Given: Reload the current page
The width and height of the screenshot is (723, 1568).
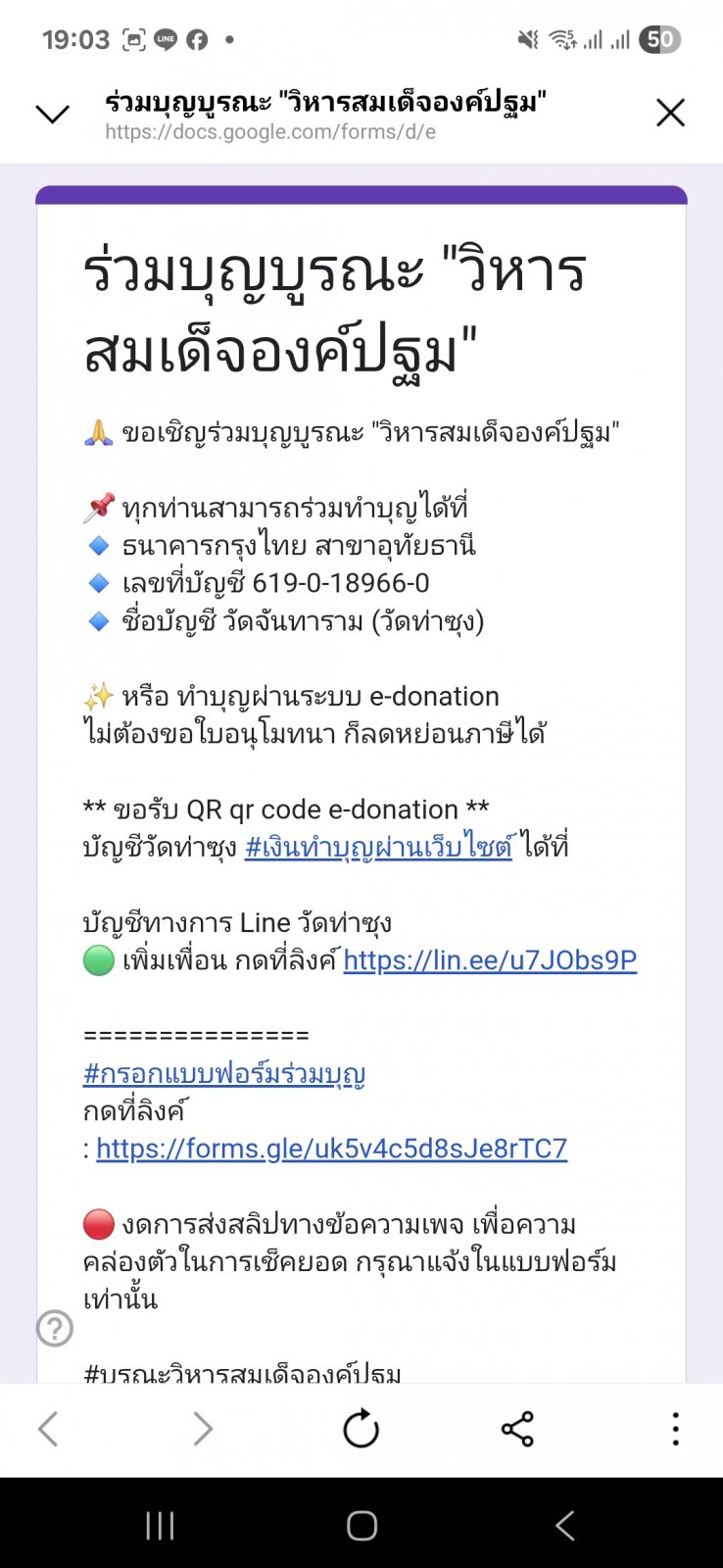Looking at the screenshot, I should click(x=361, y=1429).
